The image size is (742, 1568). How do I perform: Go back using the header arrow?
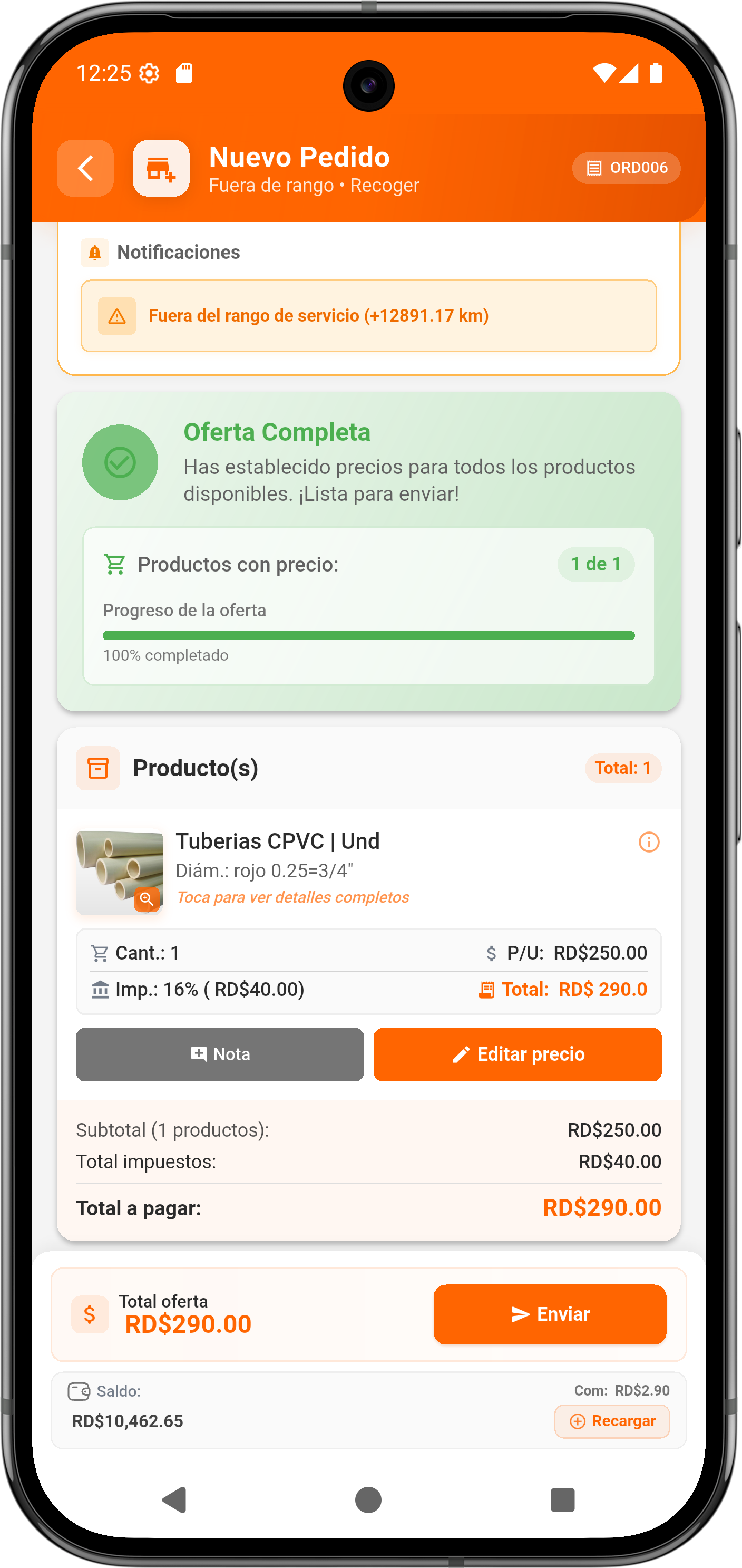coord(85,168)
